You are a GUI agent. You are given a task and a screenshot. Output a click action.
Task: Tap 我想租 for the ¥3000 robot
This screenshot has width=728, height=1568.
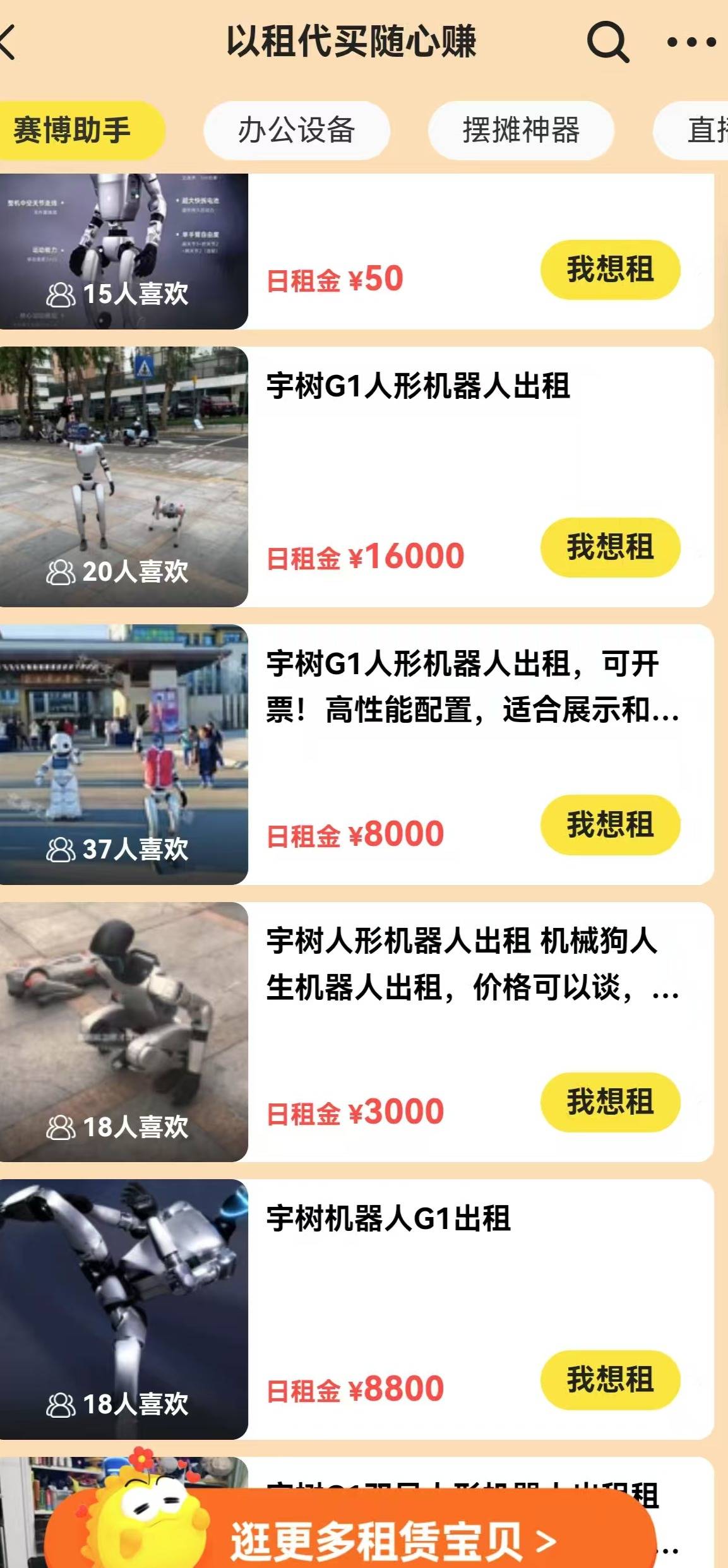point(610,1102)
